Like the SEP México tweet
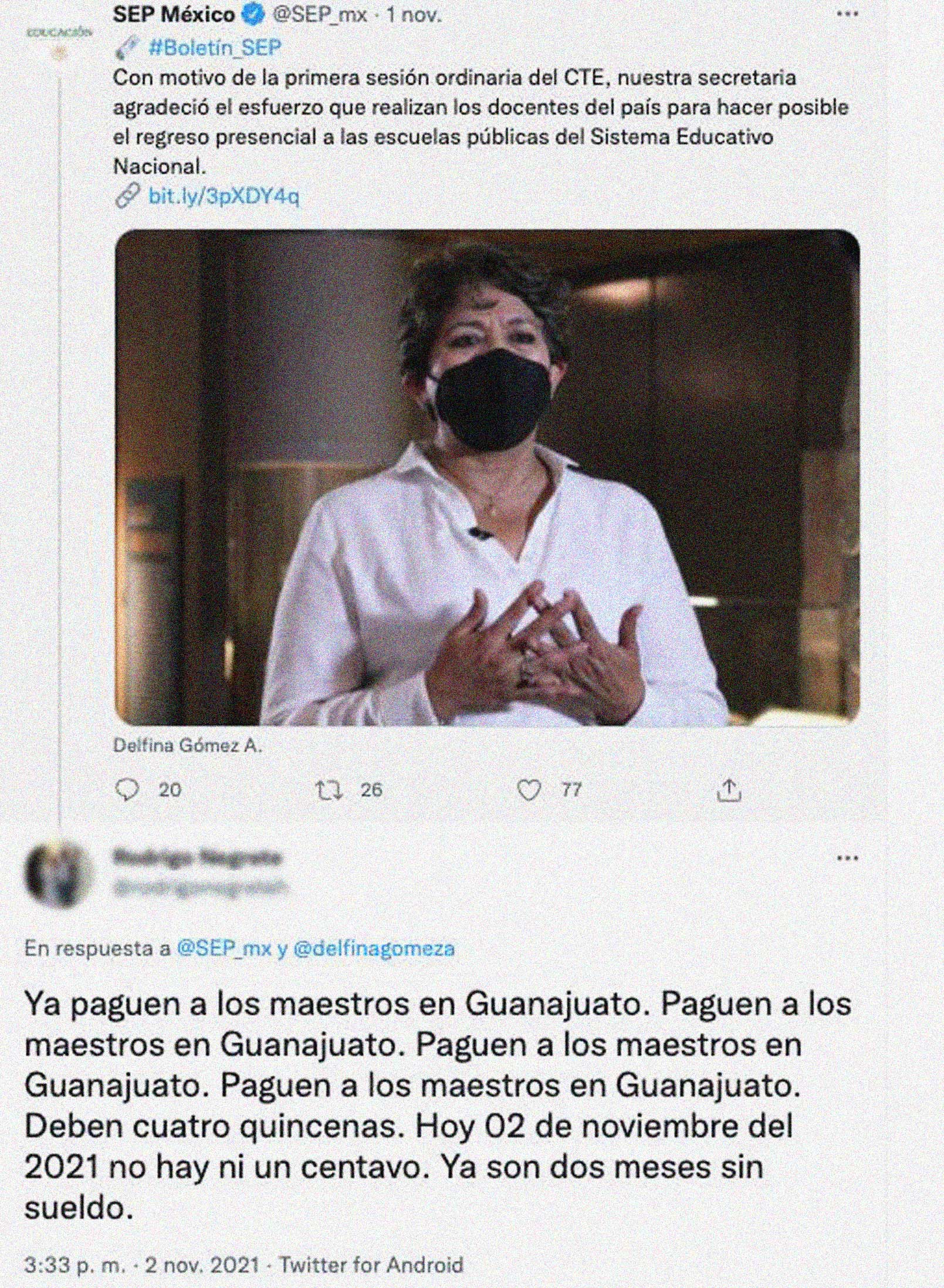Viewport: 944px width, 1288px height. pyautogui.click(x=529, y=790)
